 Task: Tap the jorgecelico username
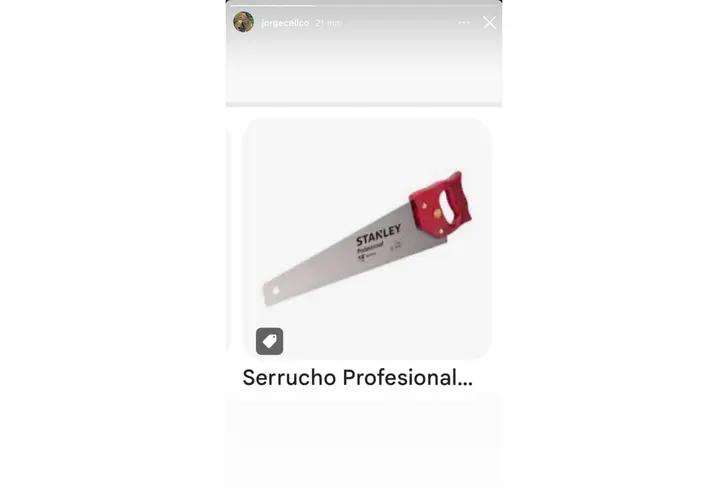coord(284,23)
